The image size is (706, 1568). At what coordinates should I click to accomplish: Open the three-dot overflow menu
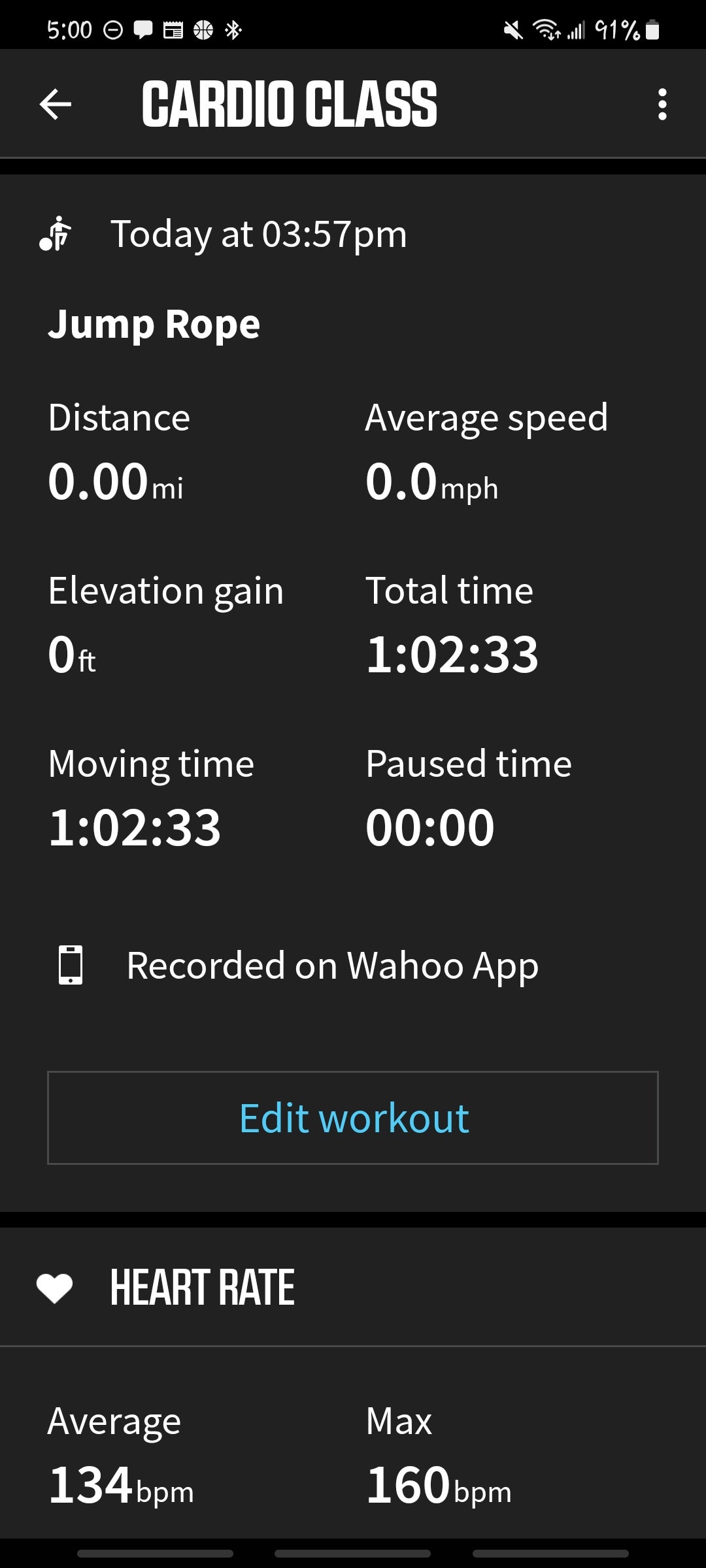click(x=662, y=105)
